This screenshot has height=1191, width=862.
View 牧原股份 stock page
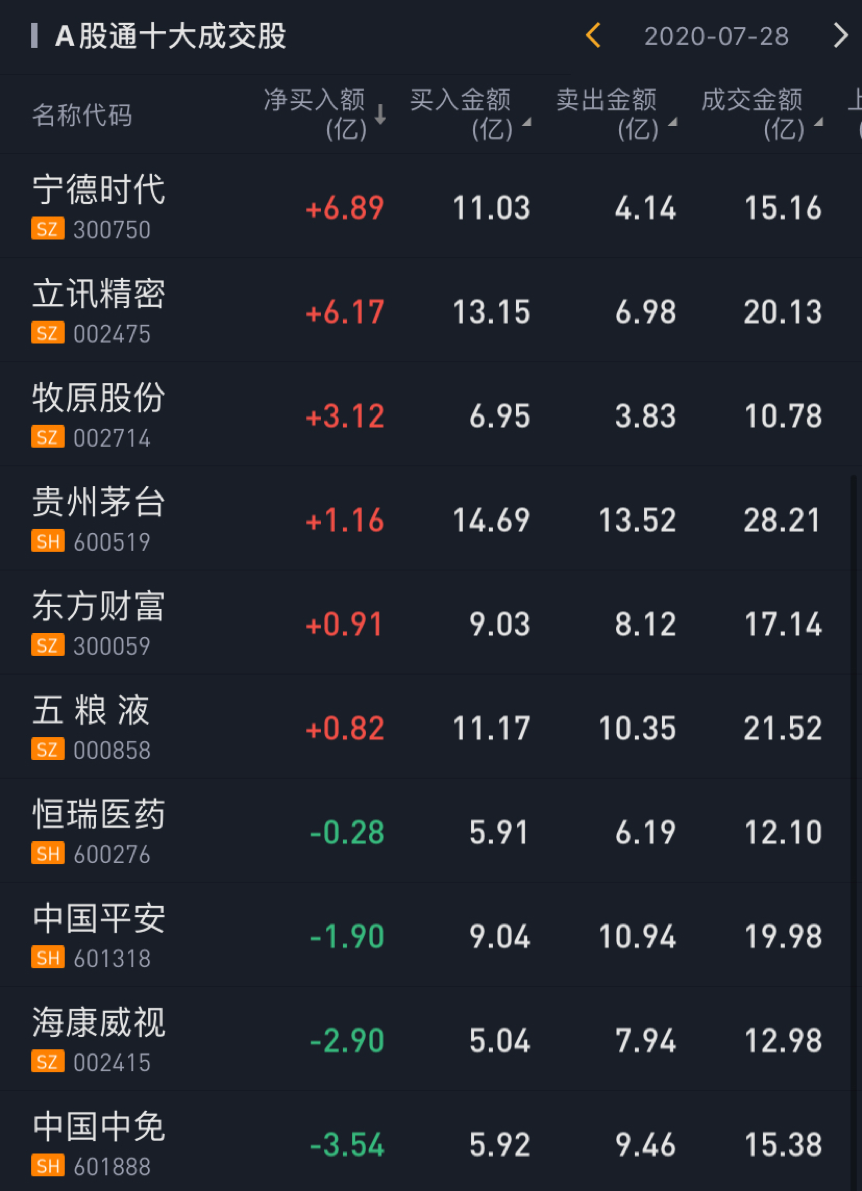click(x=99, y=414)
